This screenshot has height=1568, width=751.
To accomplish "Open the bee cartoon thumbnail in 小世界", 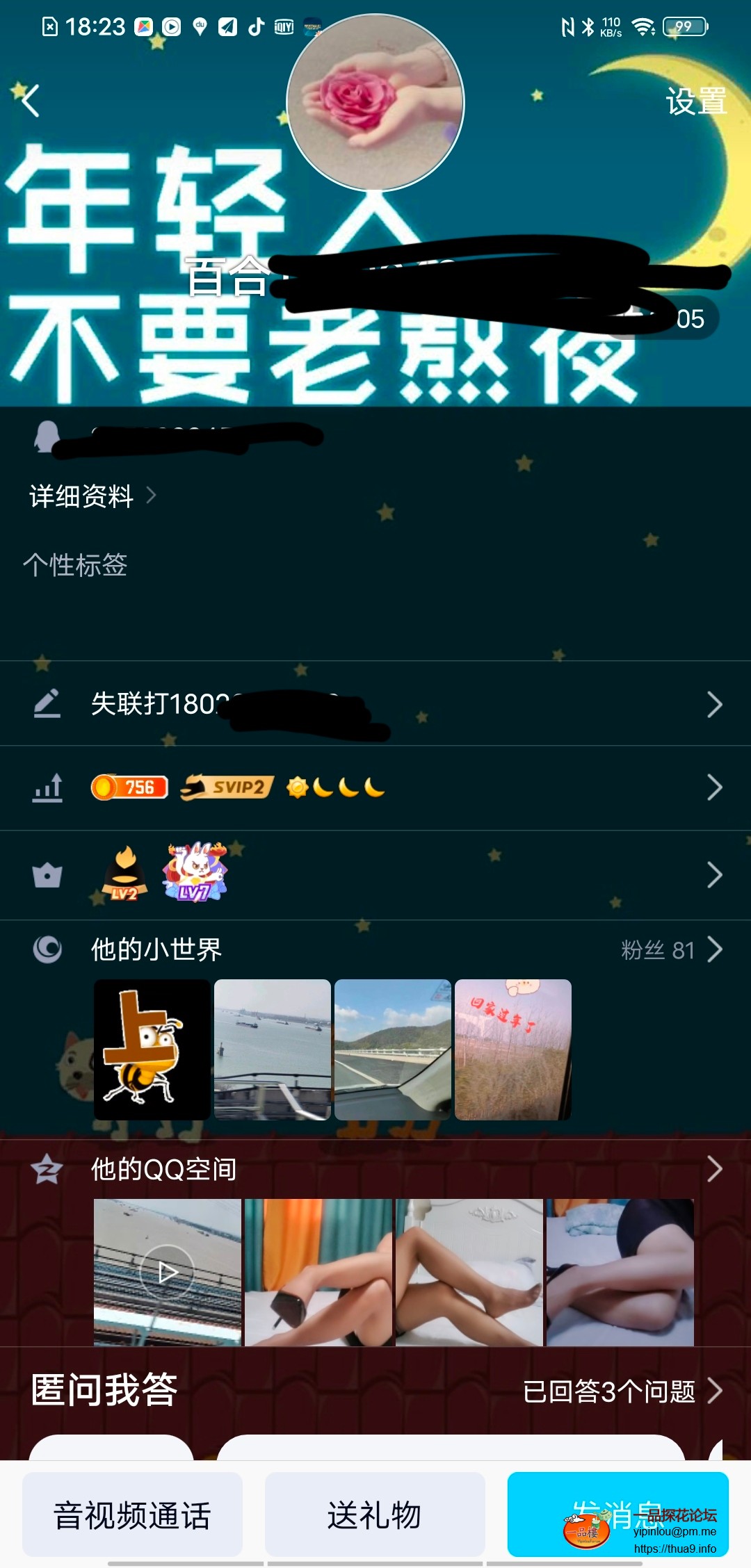I will [x=152, y=1050].
